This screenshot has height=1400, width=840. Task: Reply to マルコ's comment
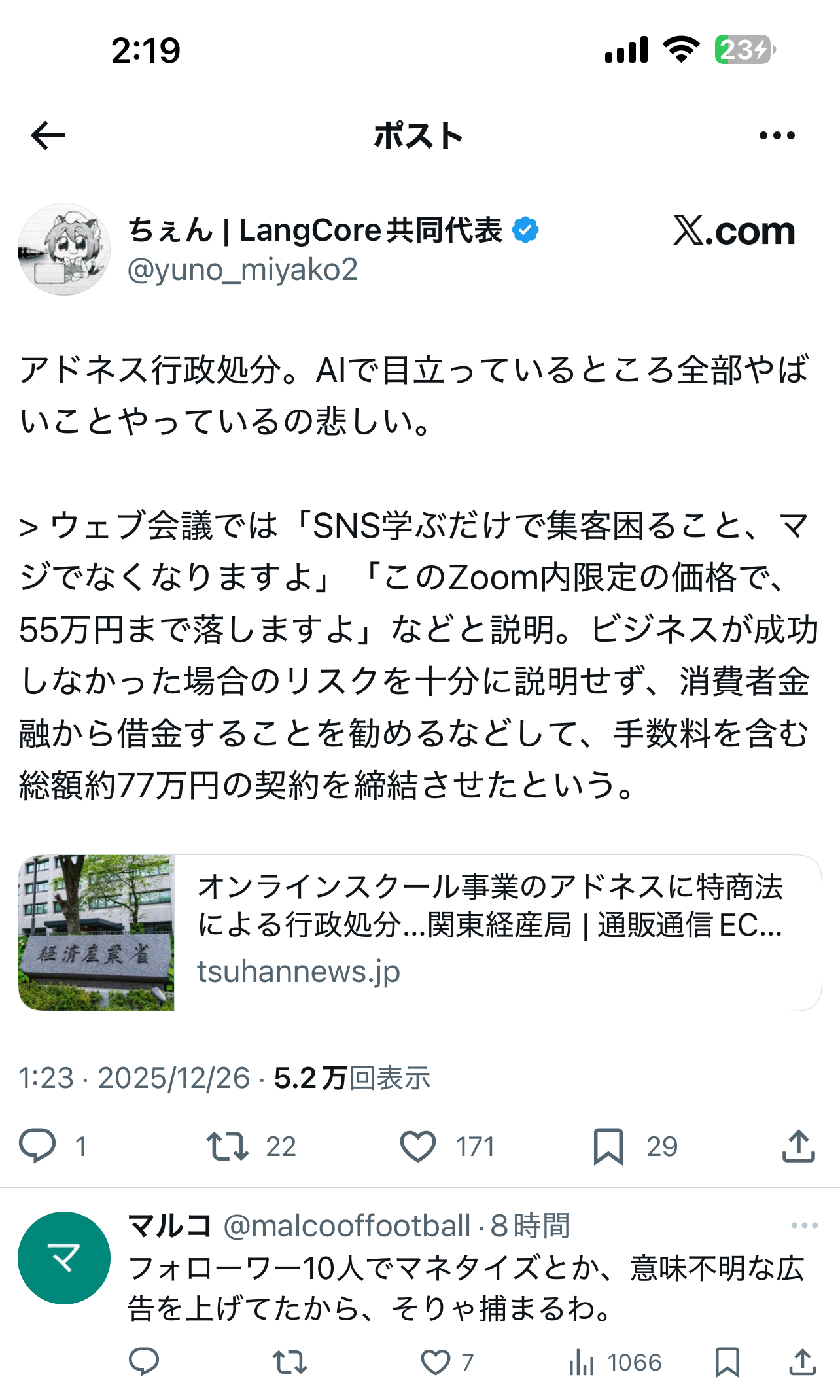click(144, 1362)
